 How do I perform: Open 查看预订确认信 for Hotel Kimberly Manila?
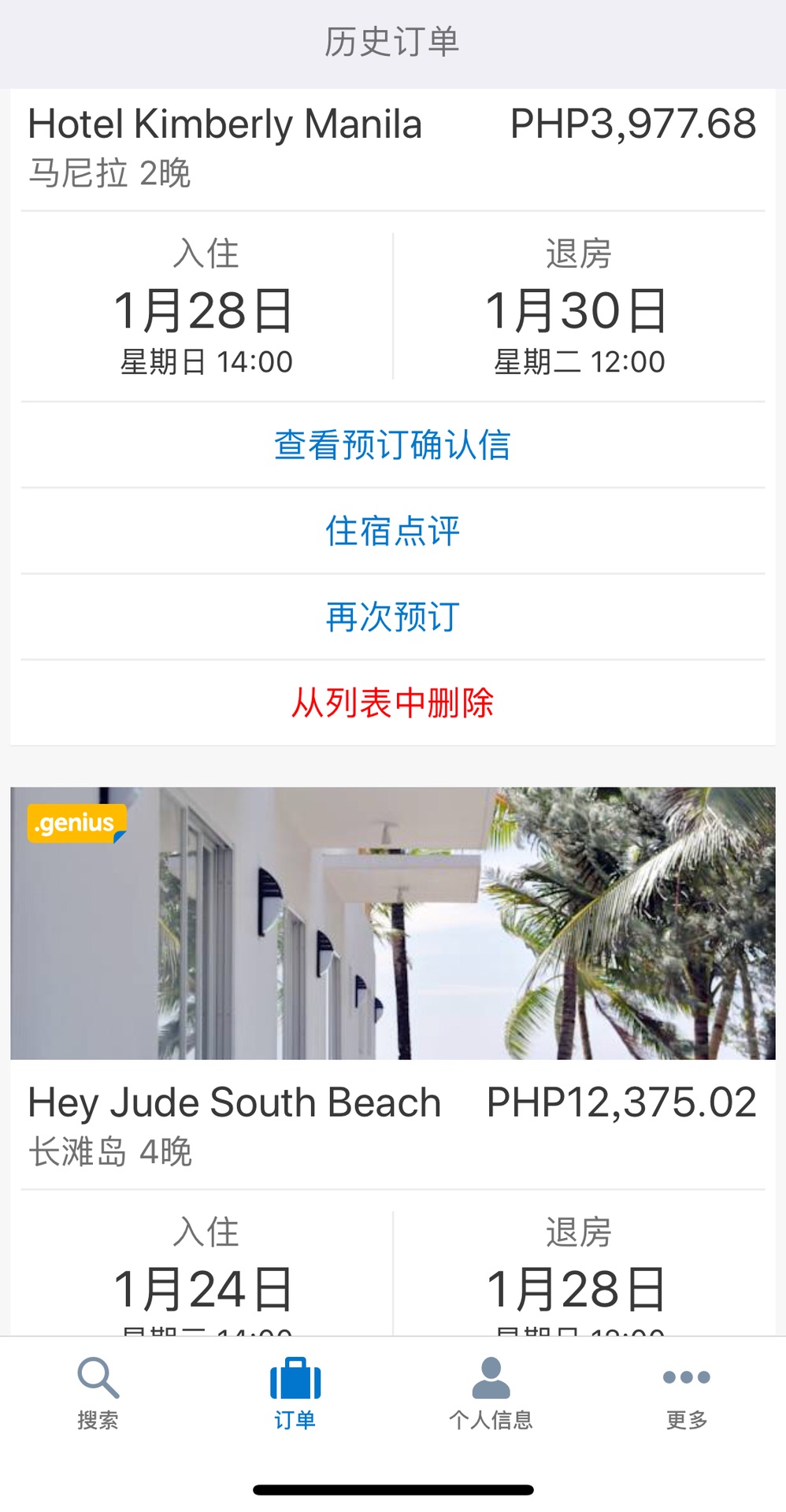pos(392,445)
